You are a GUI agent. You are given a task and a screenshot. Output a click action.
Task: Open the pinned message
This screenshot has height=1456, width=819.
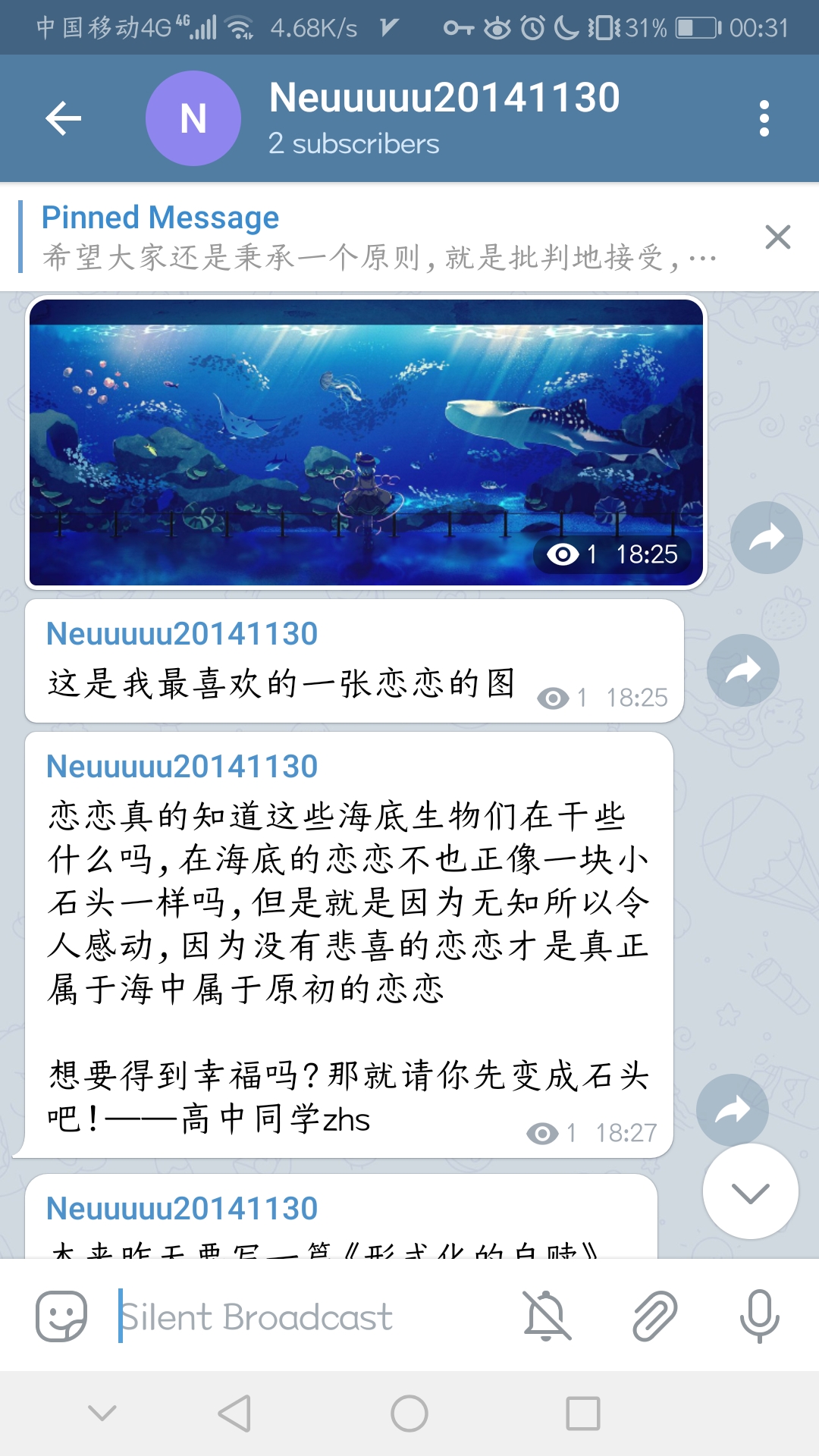pos(379,237)
